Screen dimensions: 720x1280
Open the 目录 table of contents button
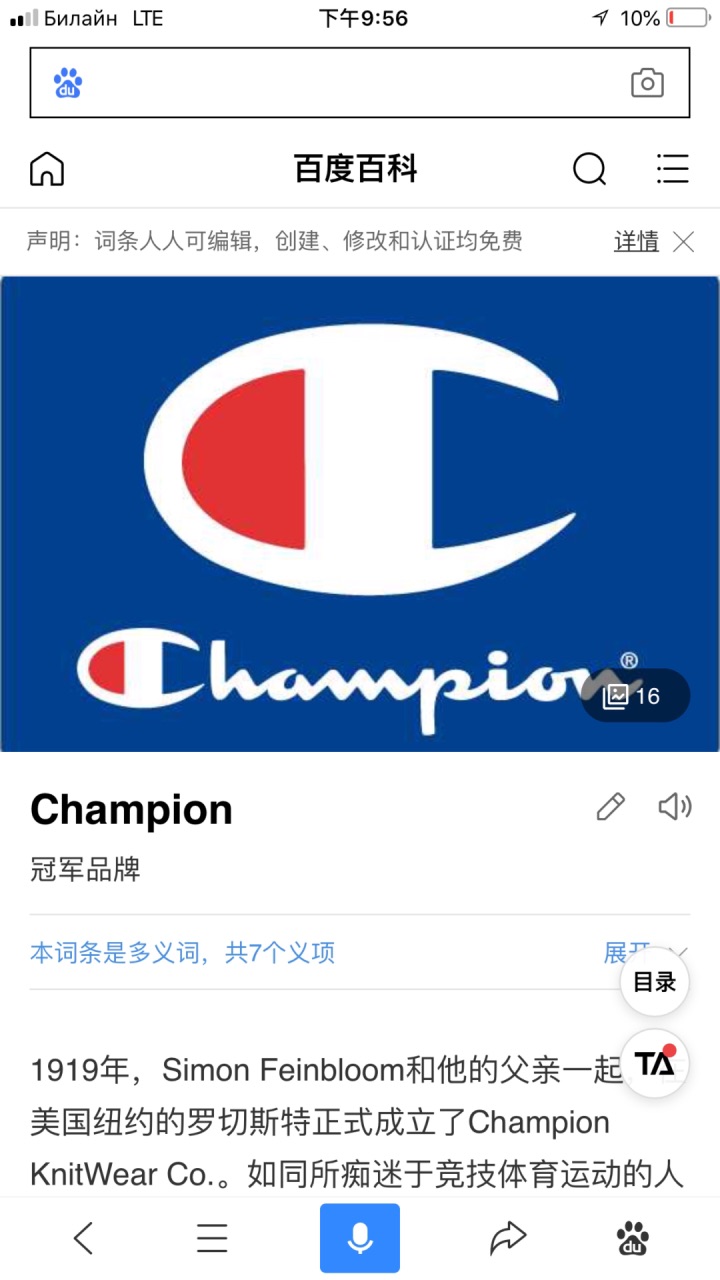coord(655,982)
